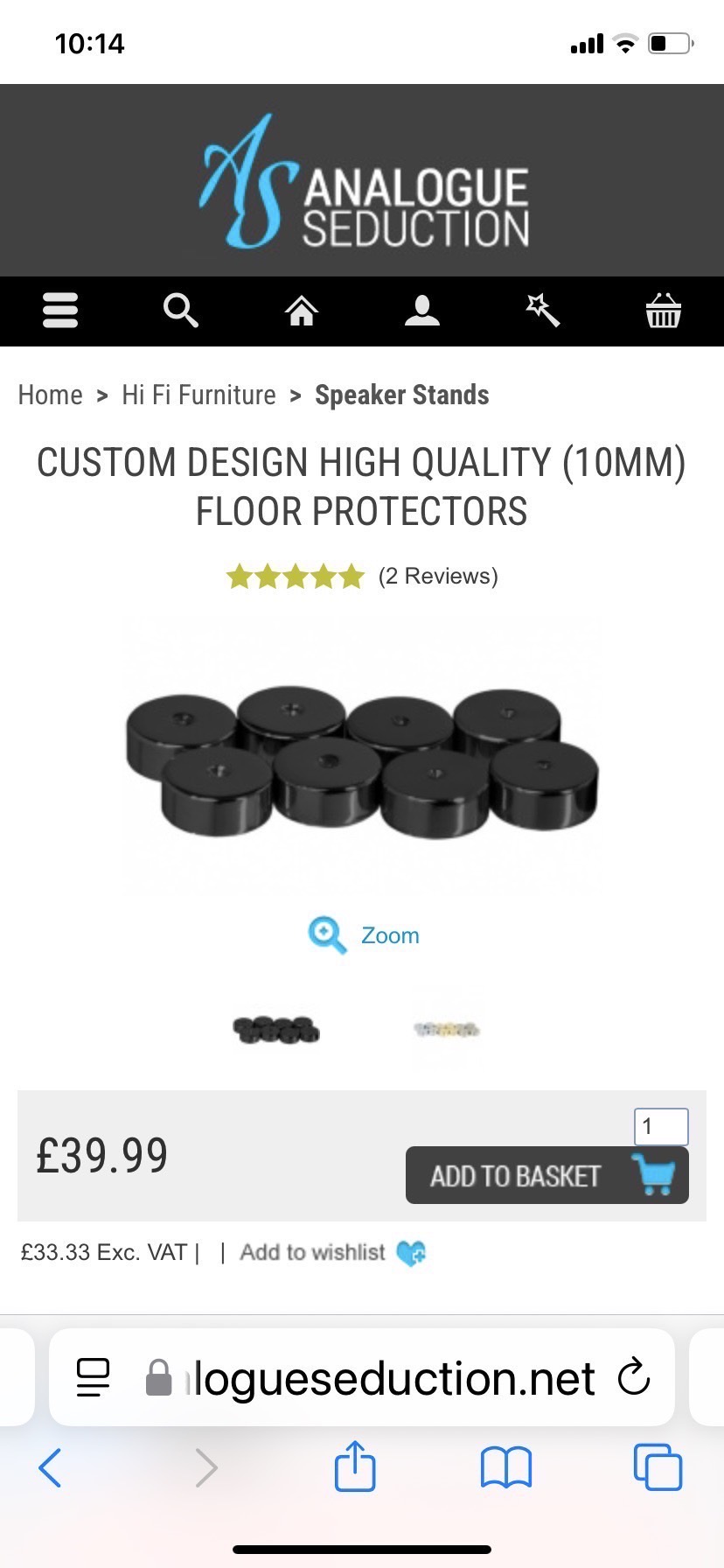Go back to previous page

click(51, 1467)
